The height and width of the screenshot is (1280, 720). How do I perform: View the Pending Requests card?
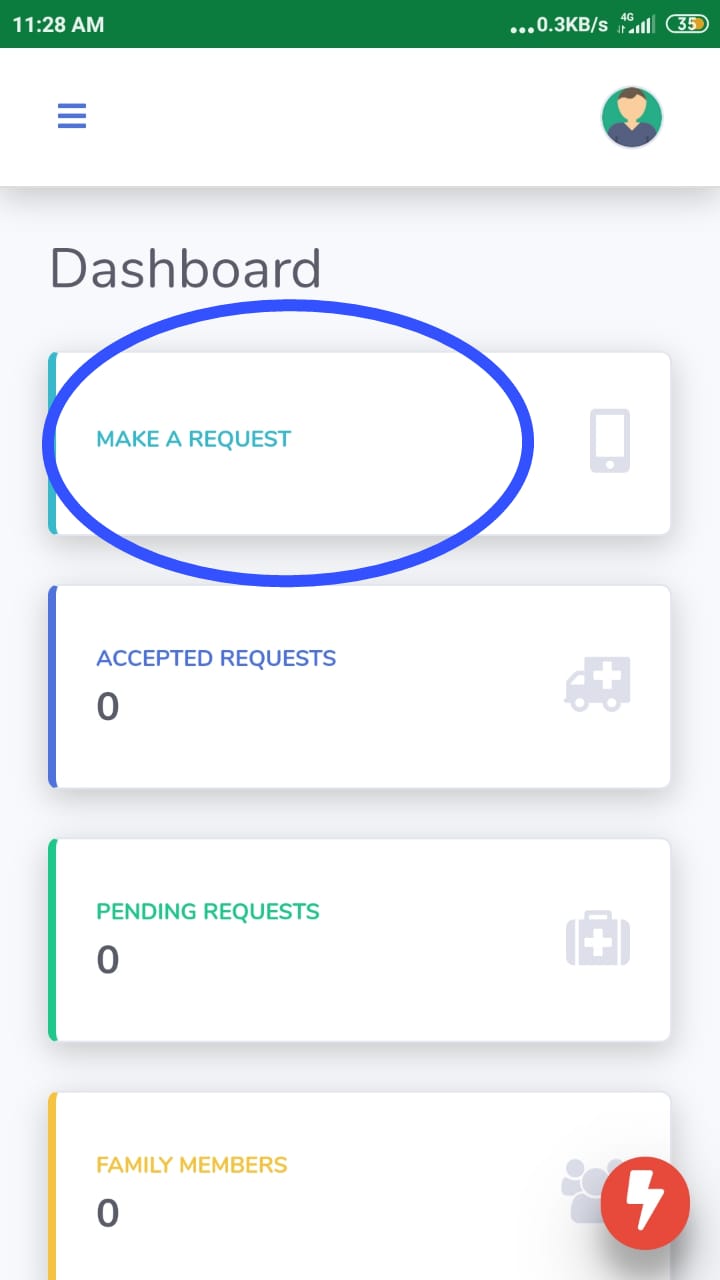(359, 940)
